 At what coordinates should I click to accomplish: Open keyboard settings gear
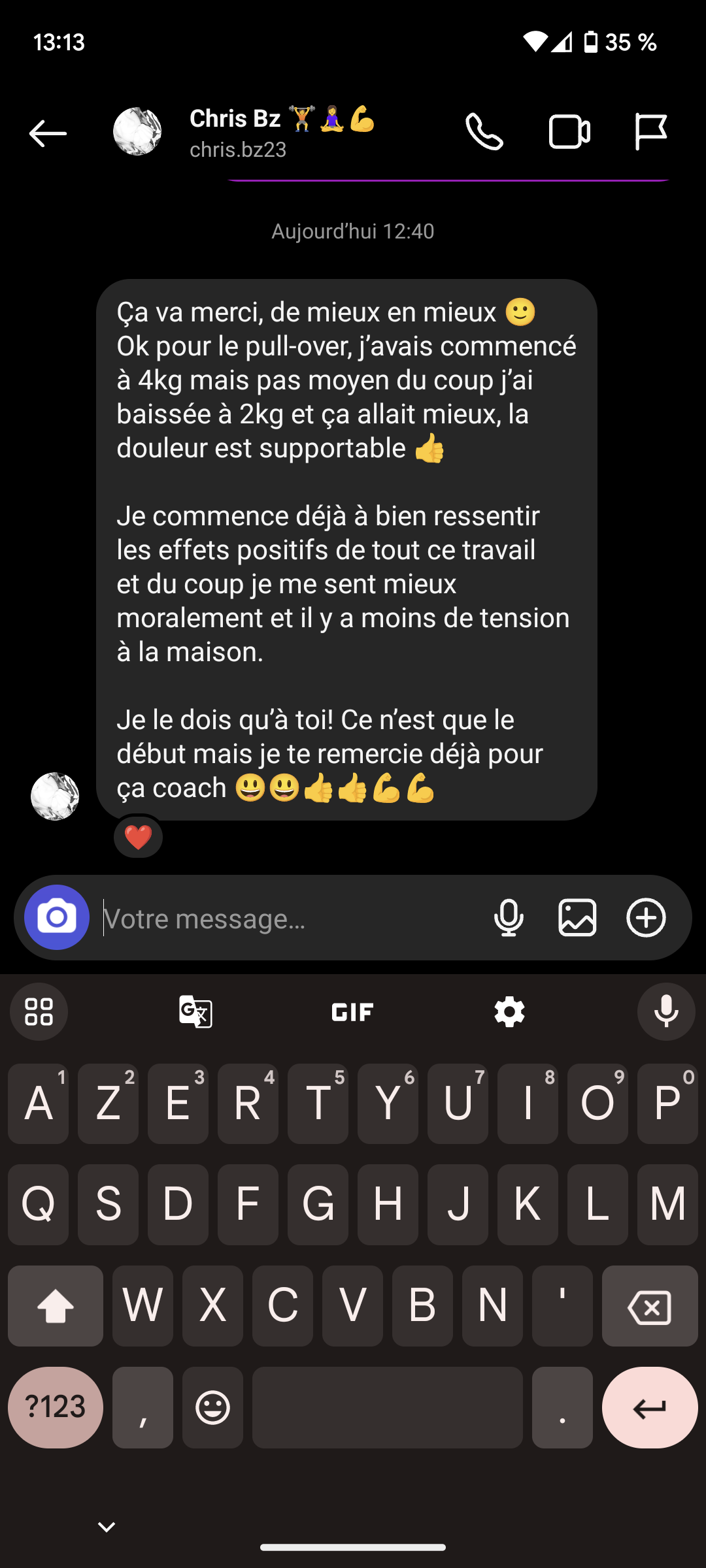(509, 1012)
